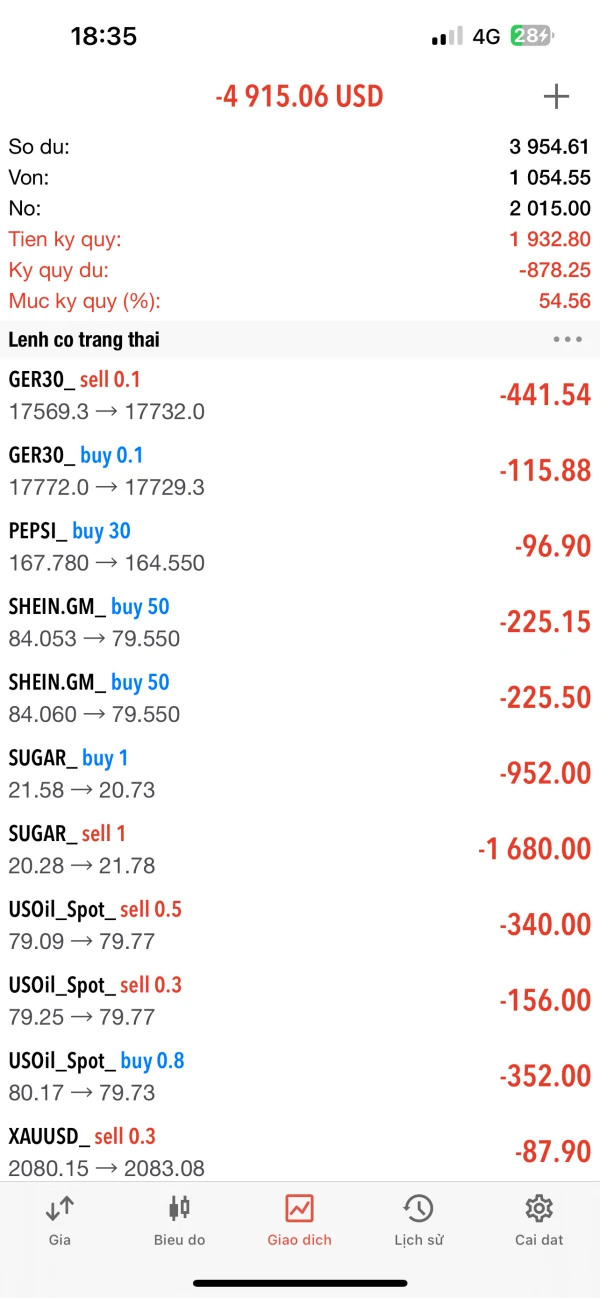Open the USOil_Spot_ sell 0.5 position

tap(300, 925)
